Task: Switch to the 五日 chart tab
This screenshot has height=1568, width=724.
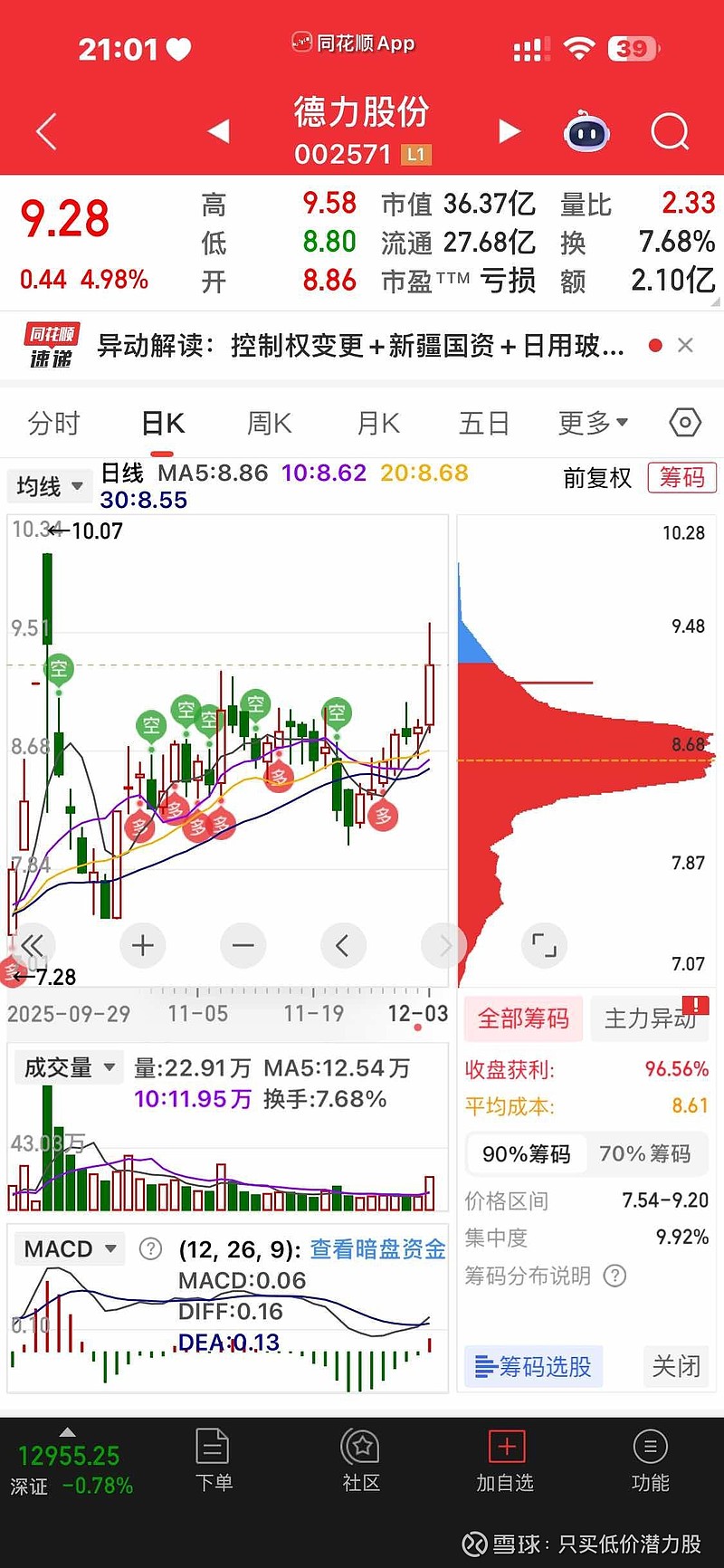Action: (484, 423)
